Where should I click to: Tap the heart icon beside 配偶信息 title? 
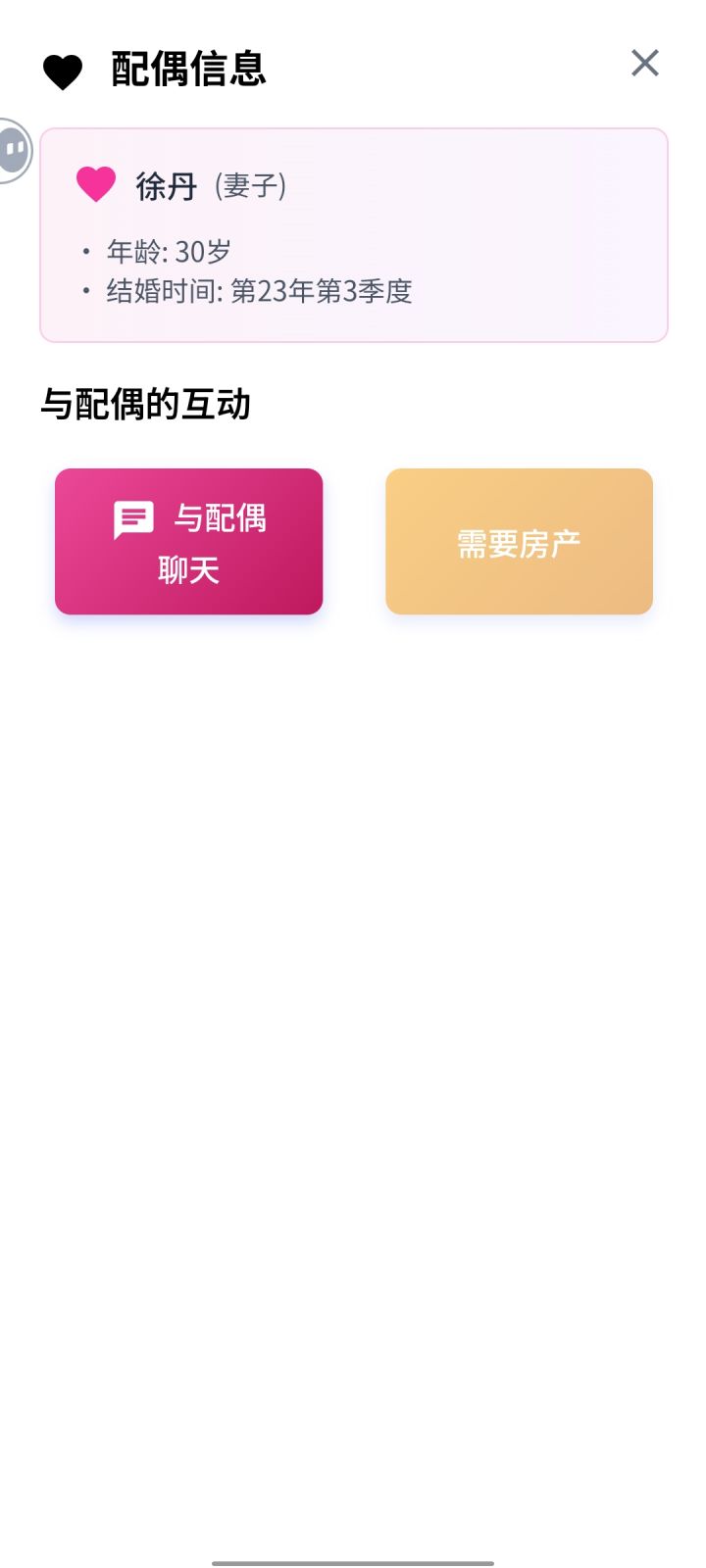click(63, 69)
